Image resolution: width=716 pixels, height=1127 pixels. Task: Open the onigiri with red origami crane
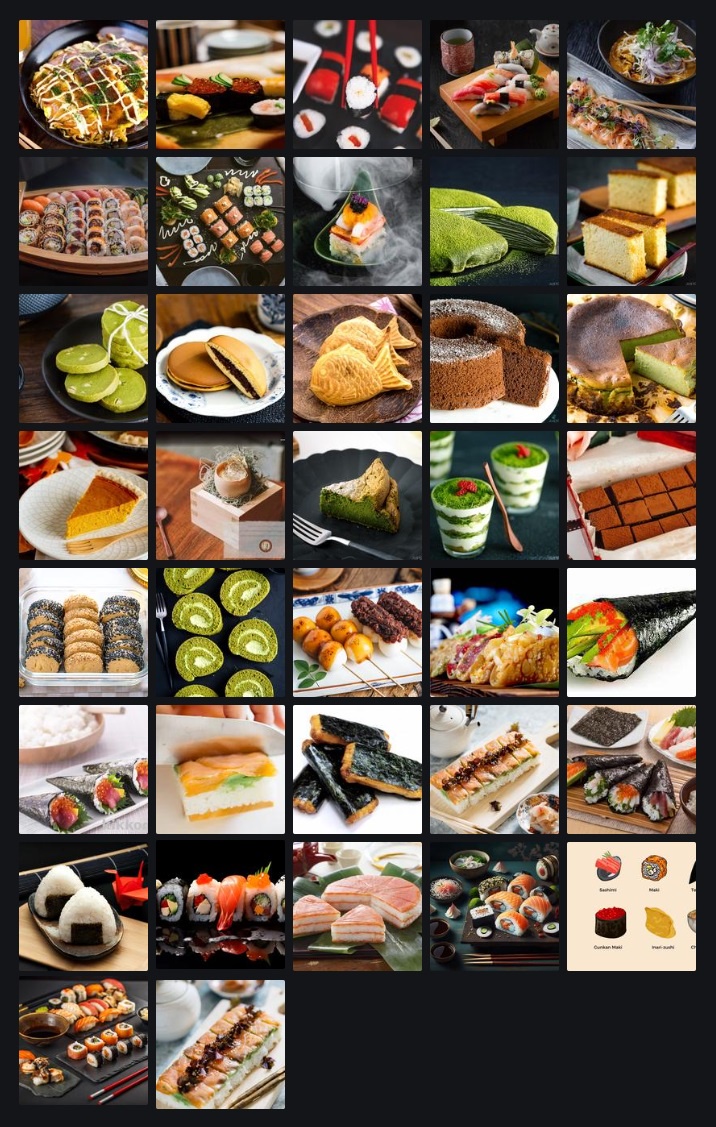click(83, 906)
